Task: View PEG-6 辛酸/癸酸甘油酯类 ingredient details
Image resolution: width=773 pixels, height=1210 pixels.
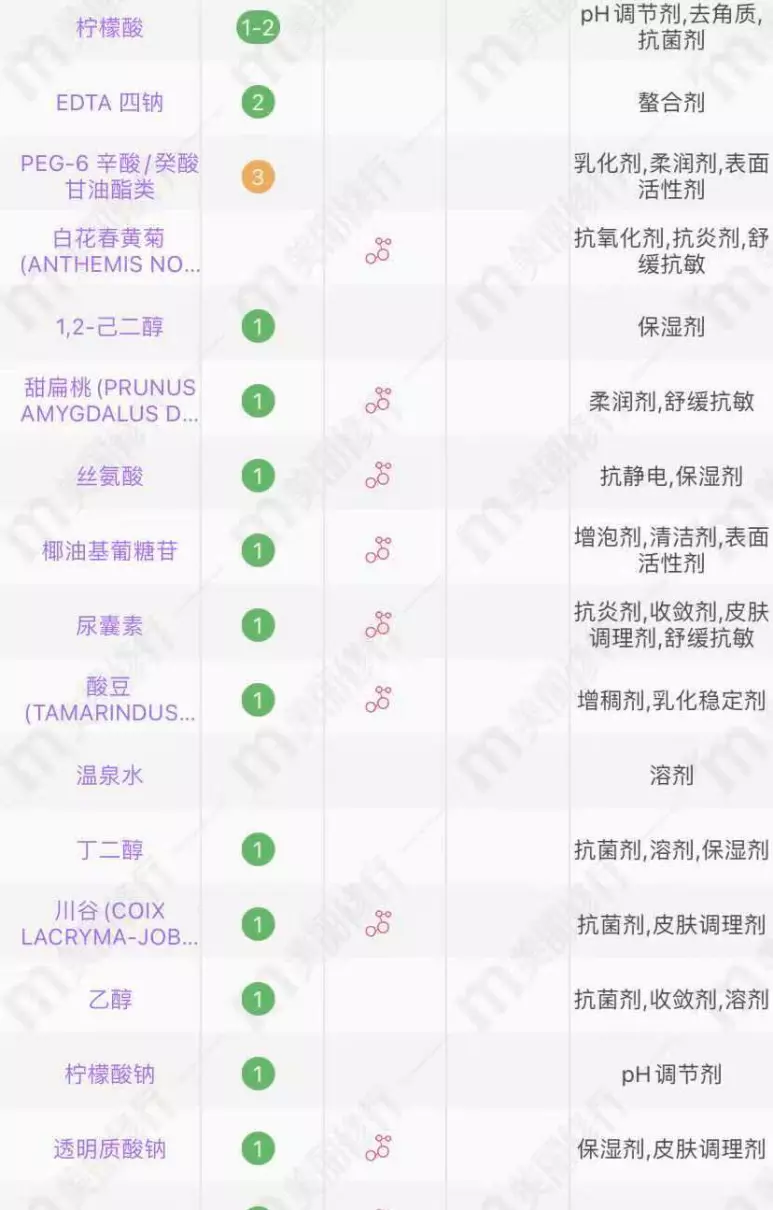Action: click(x=110, y=176)
